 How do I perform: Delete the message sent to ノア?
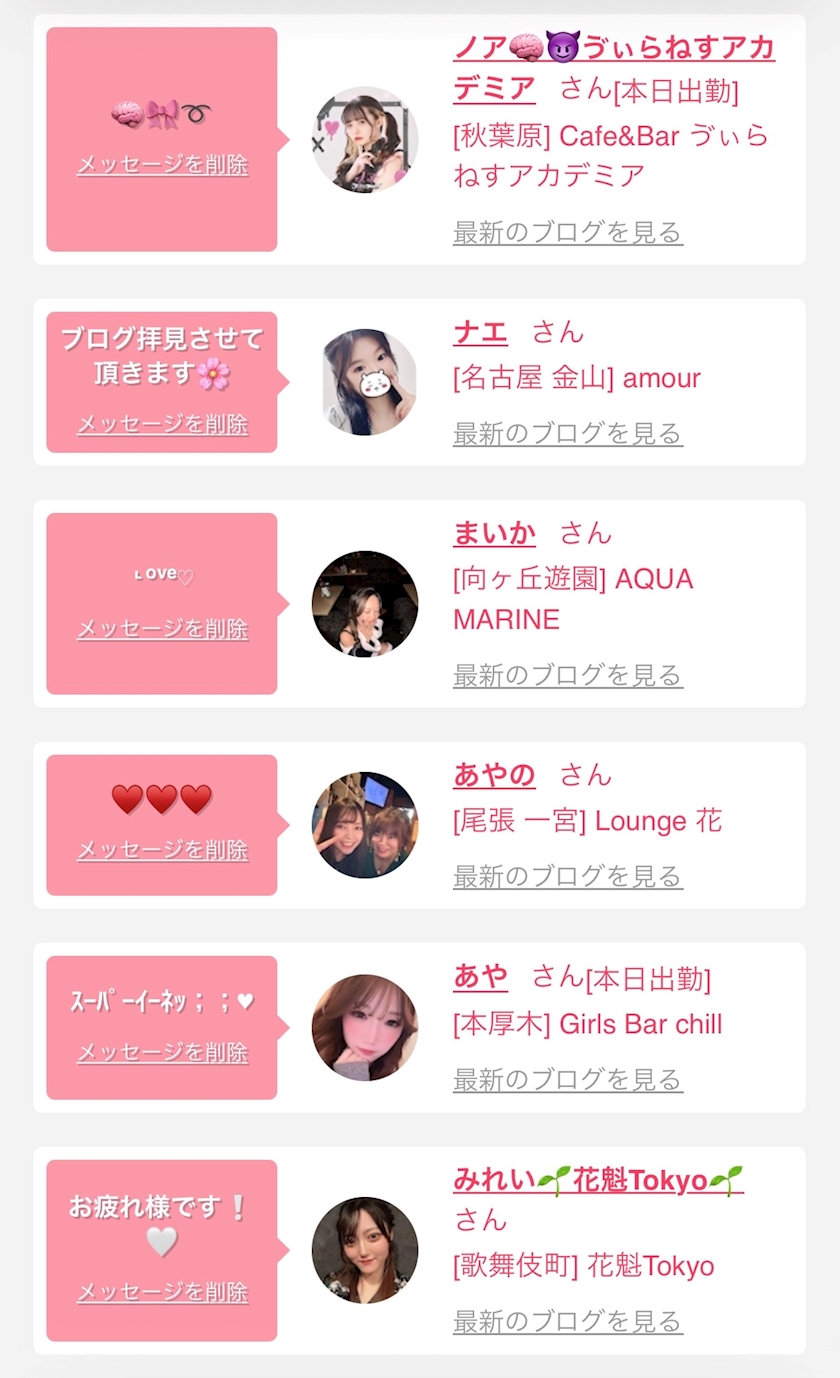(x=162, y=165)
